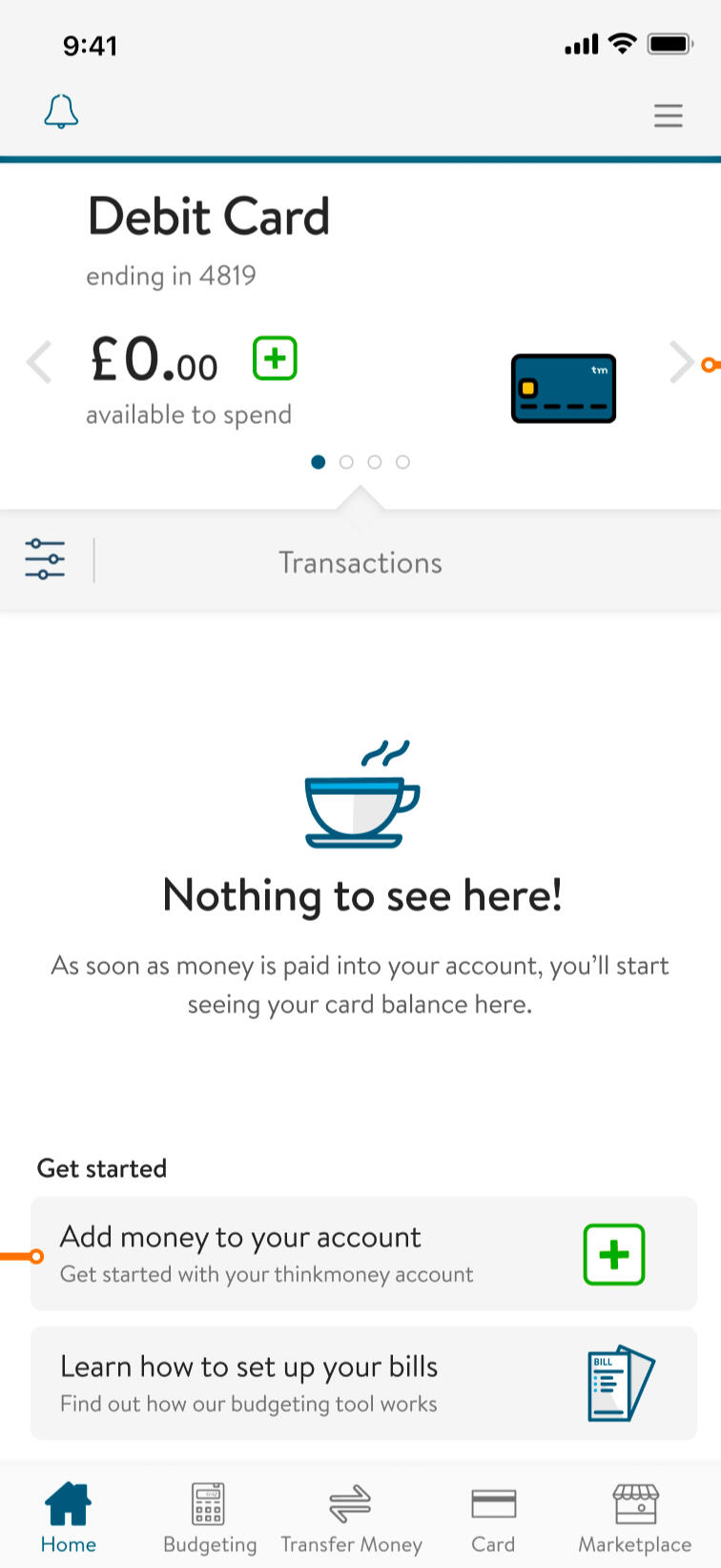Open the notifications bell
Viewport: 721px width, 1568px height.
tap(61, 113)
